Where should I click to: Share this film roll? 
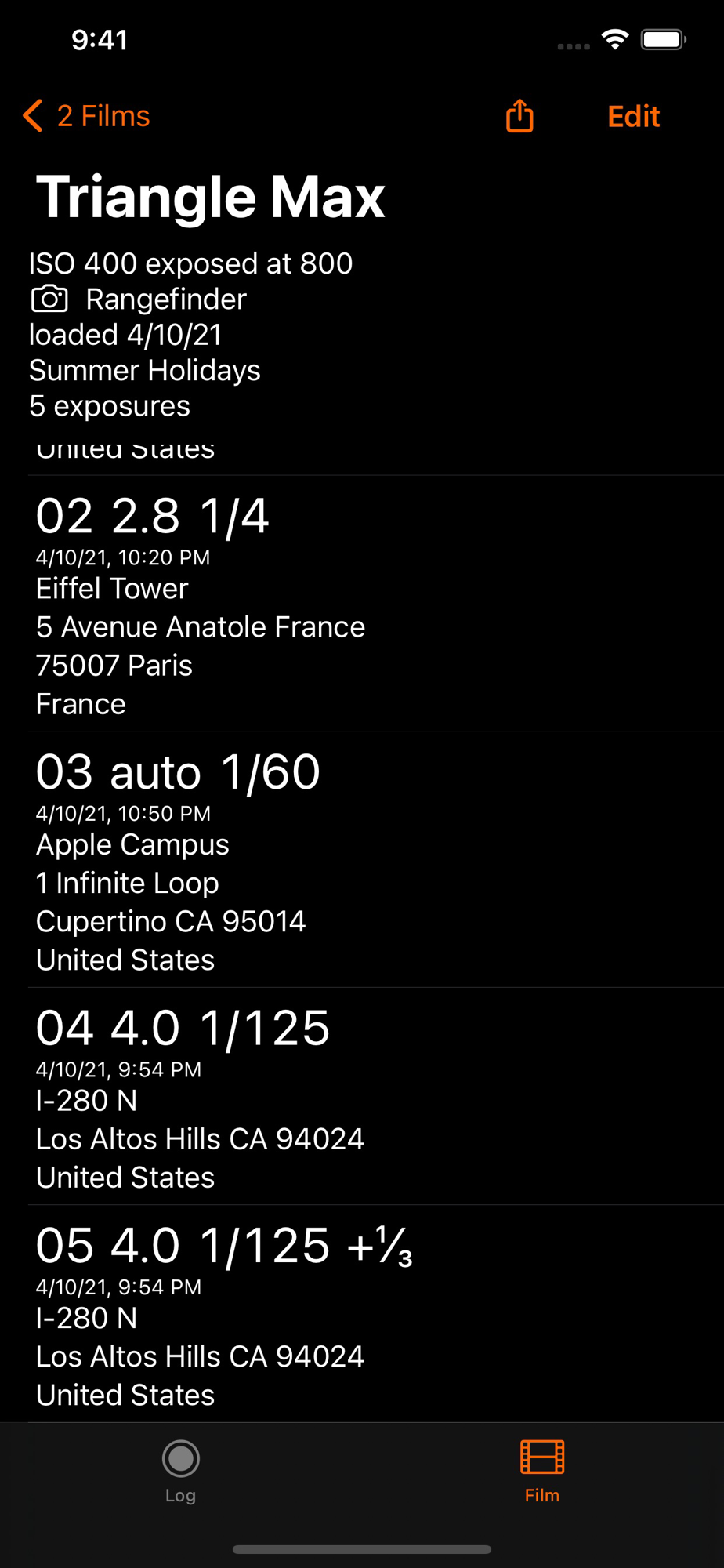click(x=519, y=116)
